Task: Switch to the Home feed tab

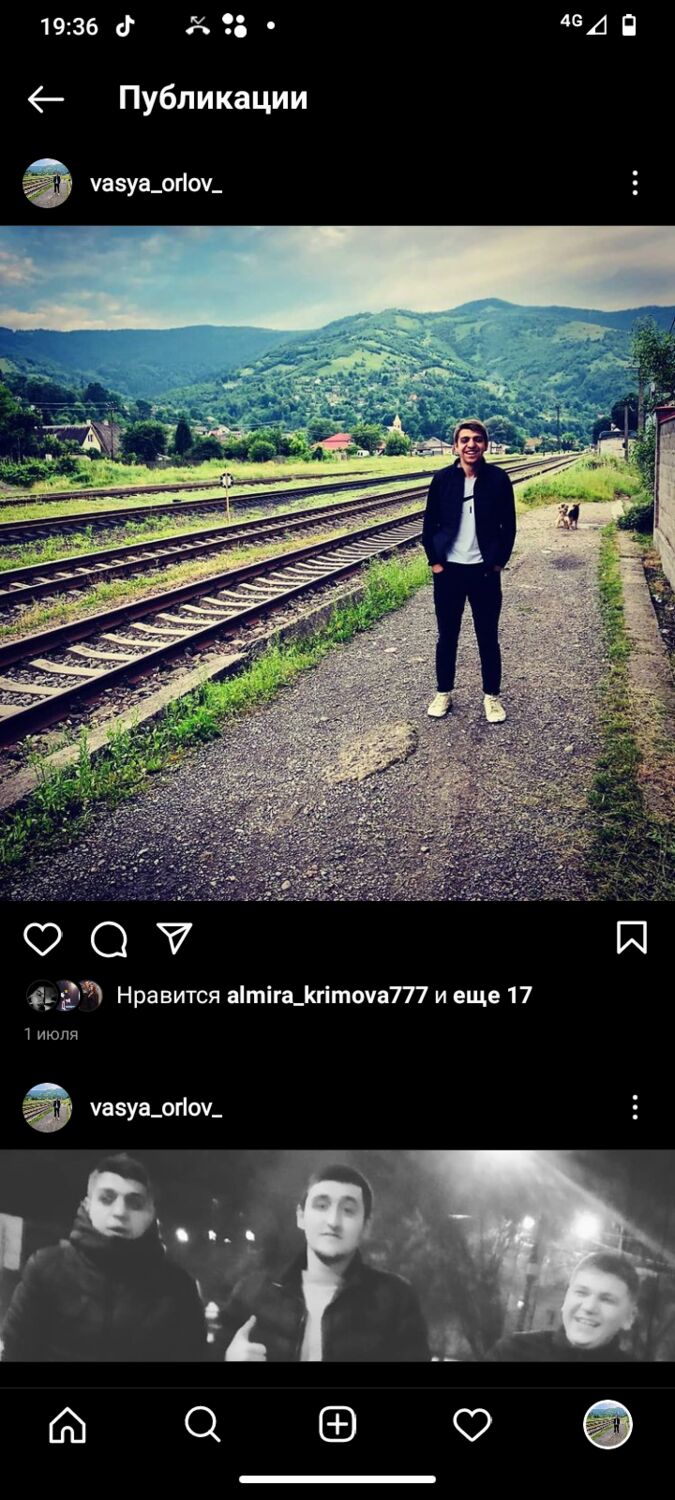Action: click(x=68, y=1424)
